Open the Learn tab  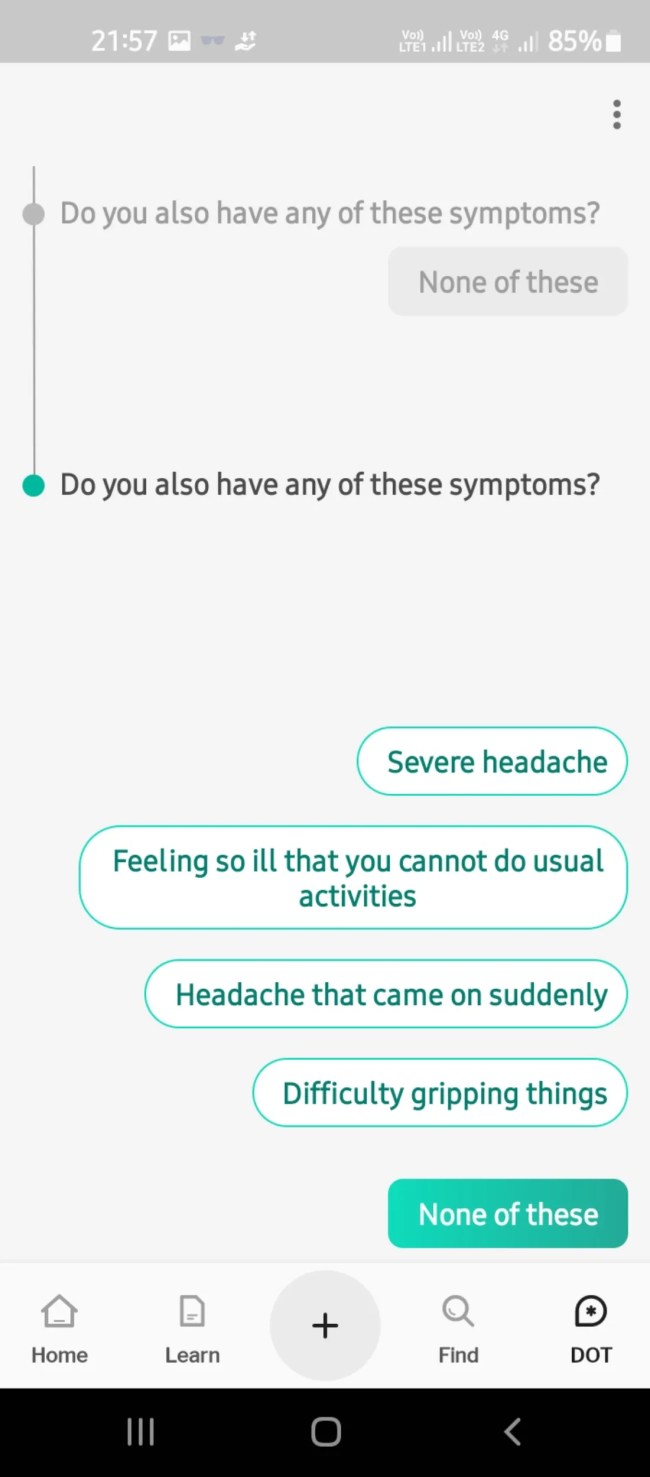(192, 1328)
